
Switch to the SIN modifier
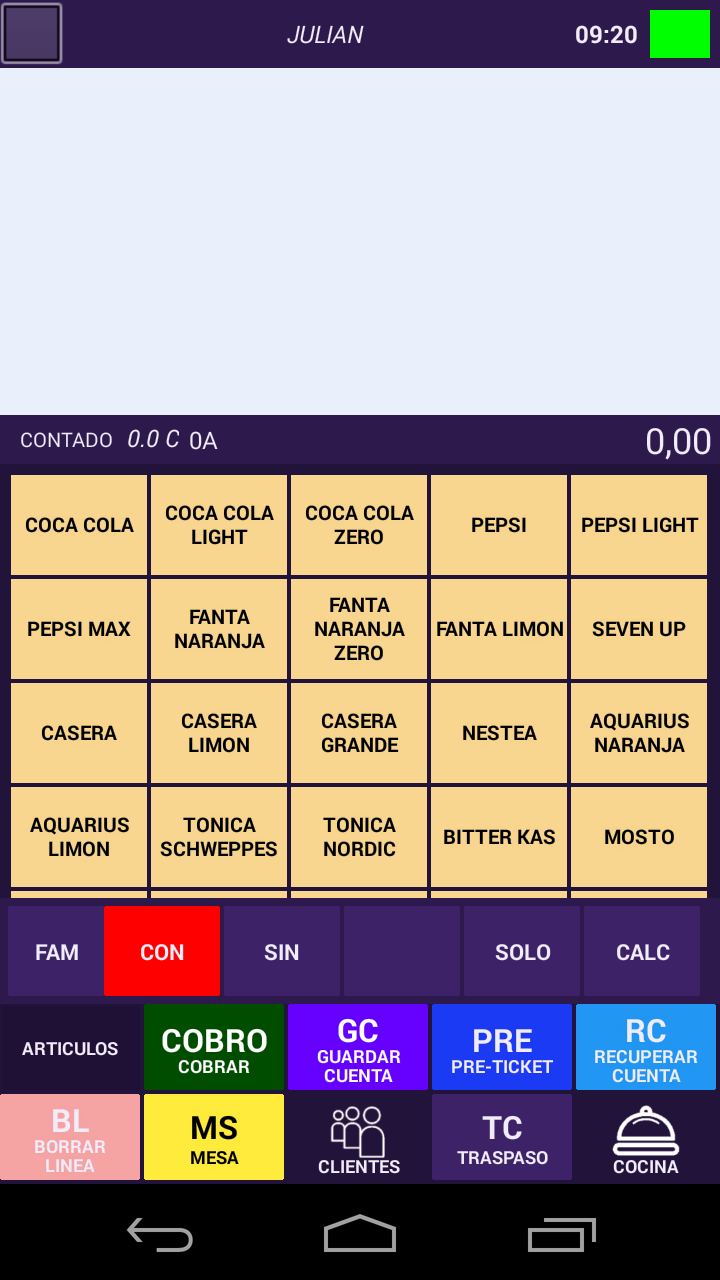(x=282, y=952)
